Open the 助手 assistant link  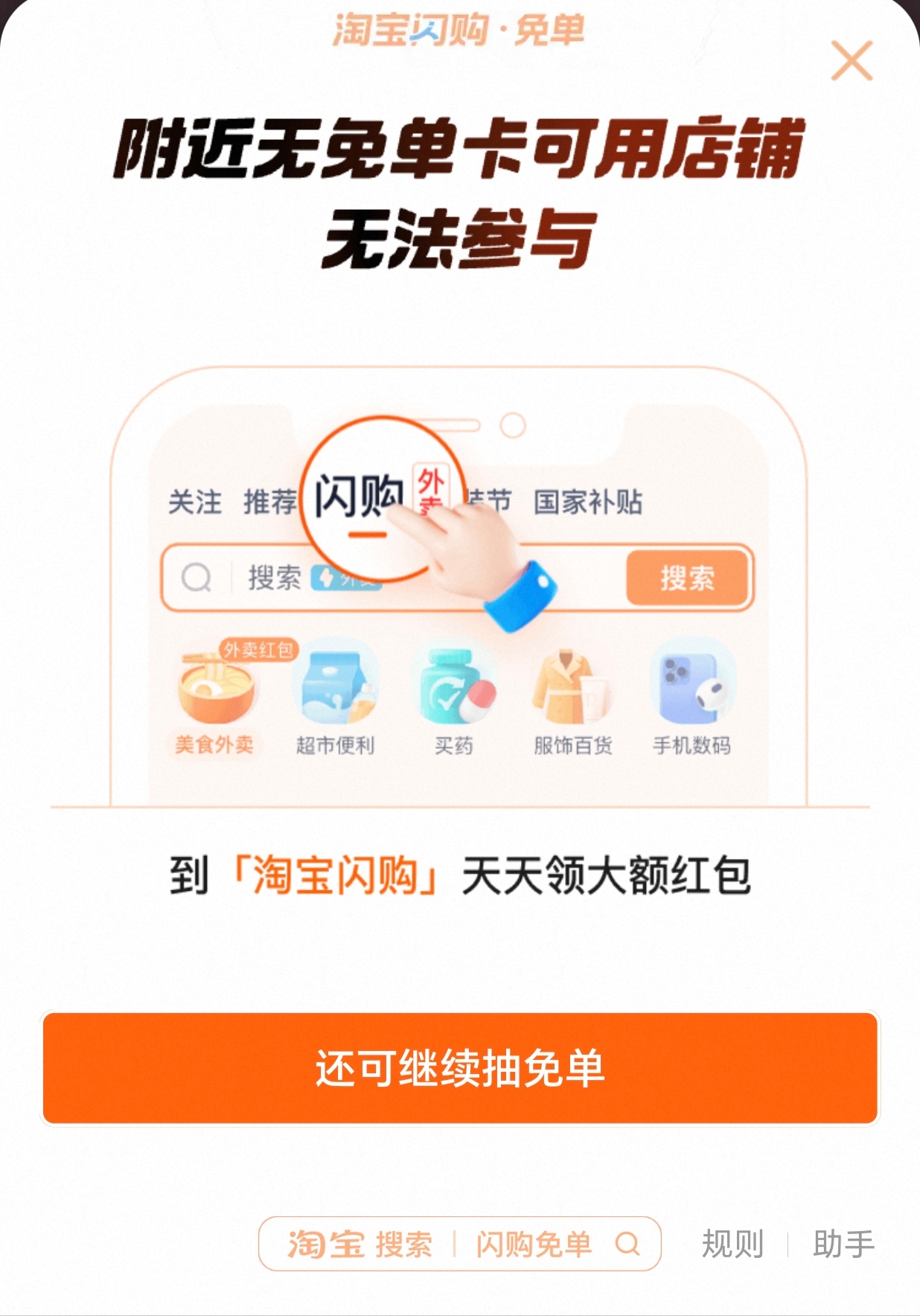[x=843, y=1244]
